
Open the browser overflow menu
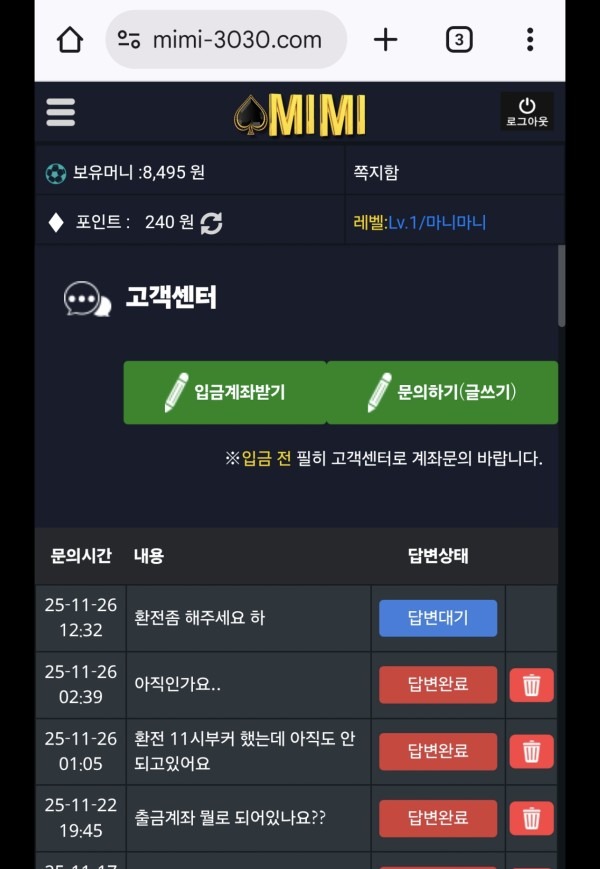pos(529,40)
